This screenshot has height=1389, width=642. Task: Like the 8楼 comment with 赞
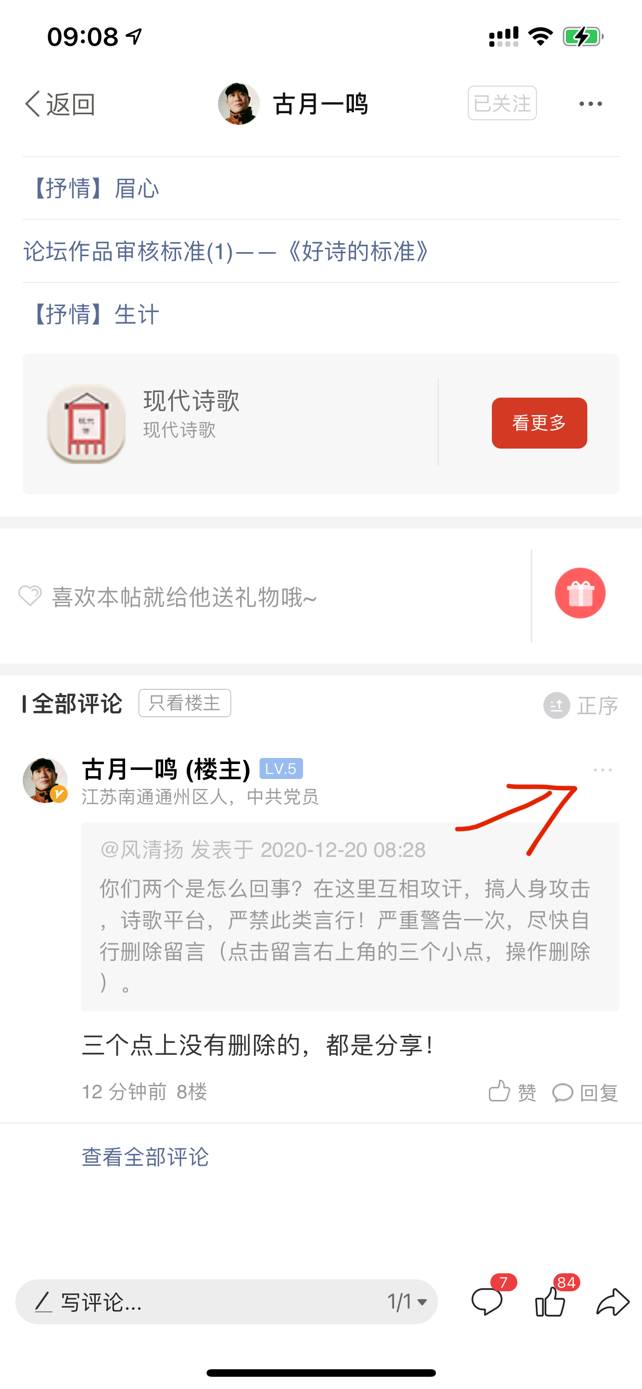pos(512,1092)
